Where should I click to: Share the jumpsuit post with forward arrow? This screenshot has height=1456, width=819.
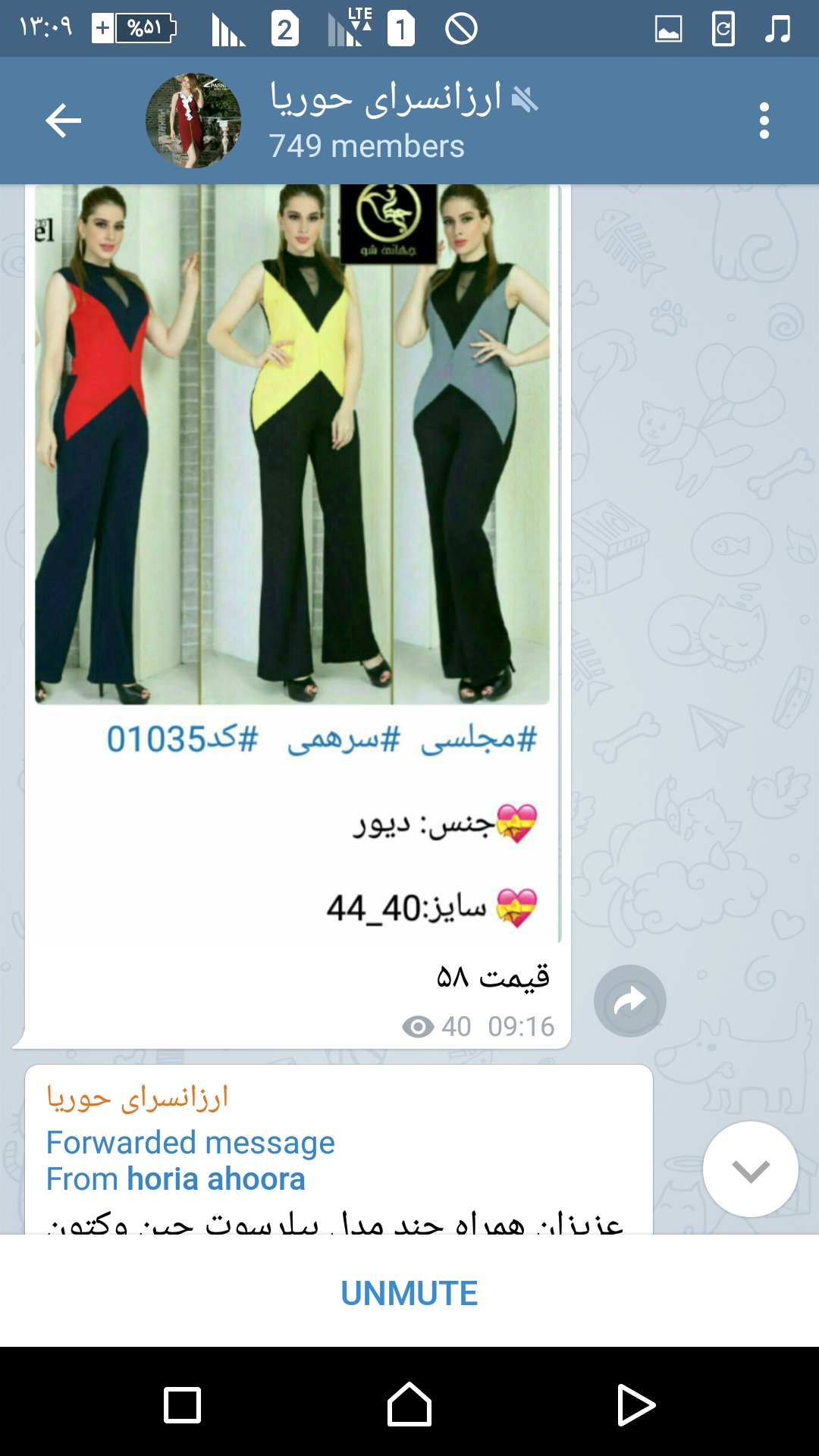pyautogui.click(x=629, y=1001)
